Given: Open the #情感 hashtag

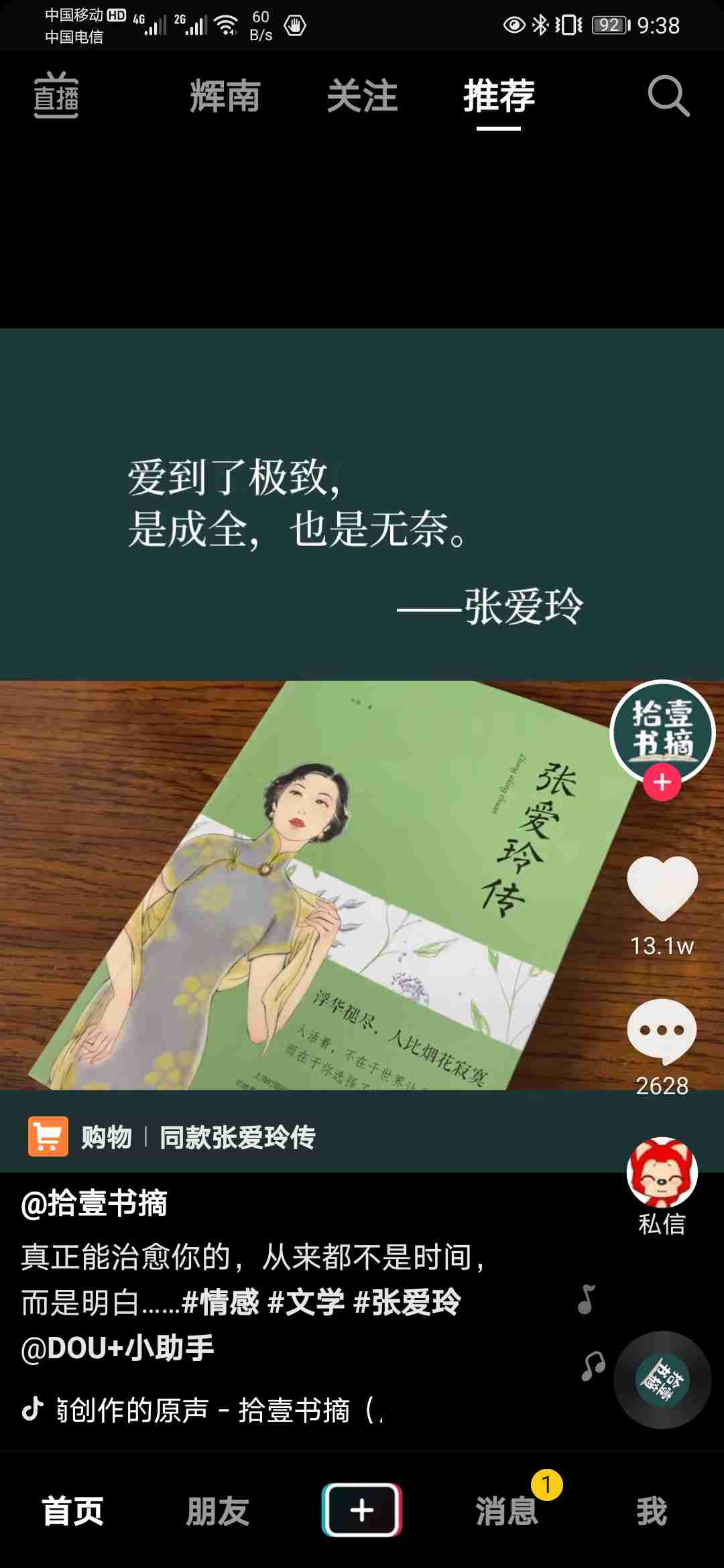Looking at the screenshot, I should click(x=221, y=1302).
